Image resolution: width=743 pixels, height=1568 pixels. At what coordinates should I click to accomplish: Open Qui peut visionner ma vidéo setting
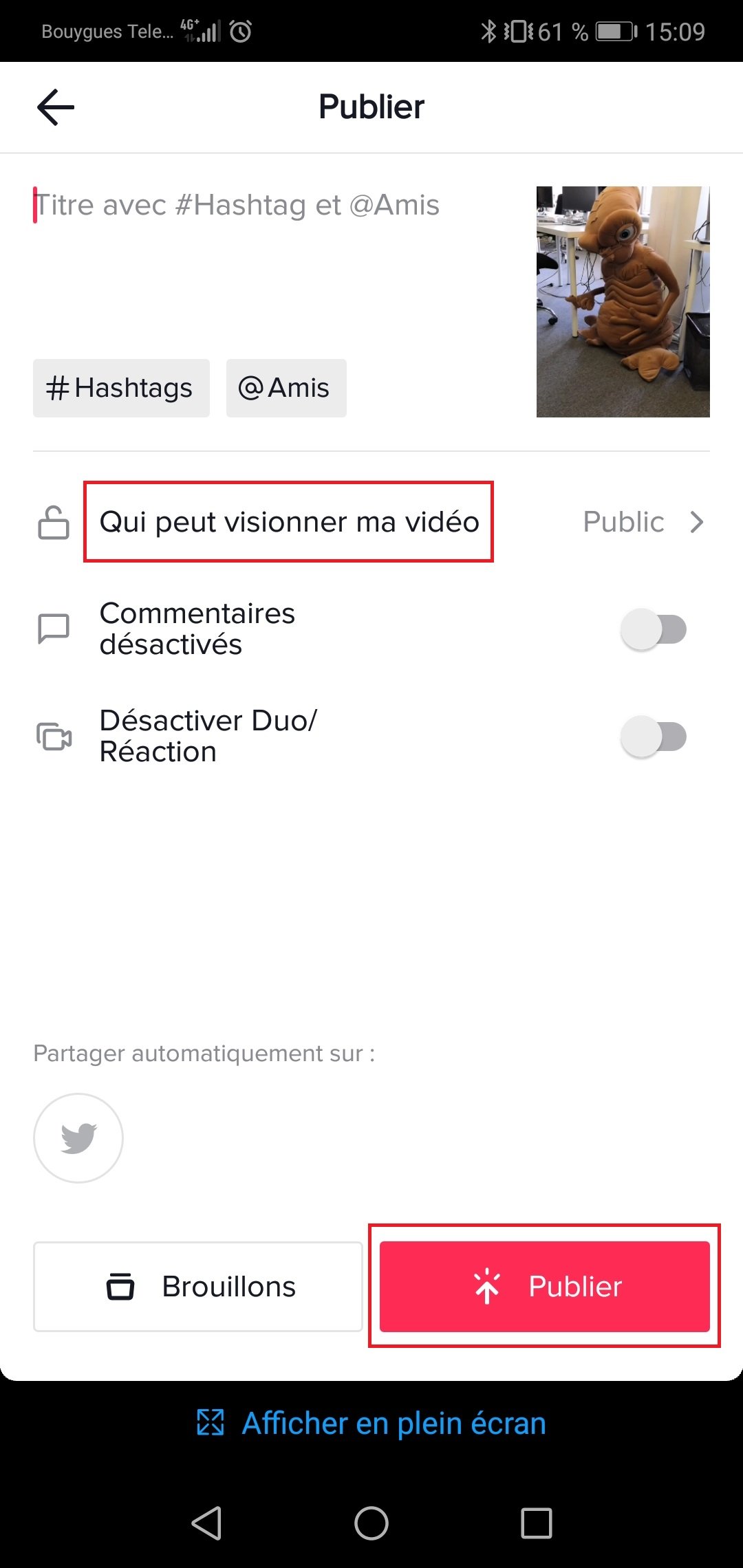pos(289,522)
